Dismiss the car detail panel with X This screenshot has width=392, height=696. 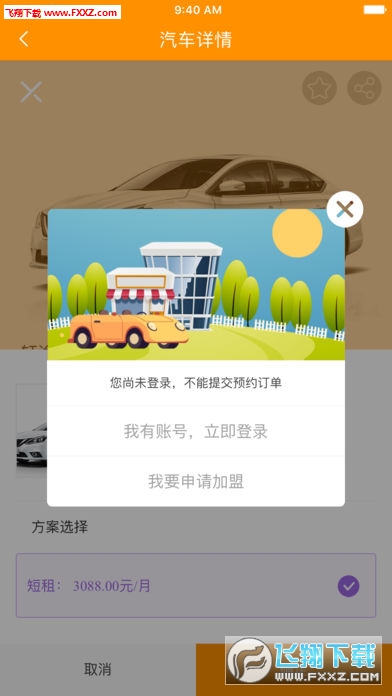pos(31,92)
